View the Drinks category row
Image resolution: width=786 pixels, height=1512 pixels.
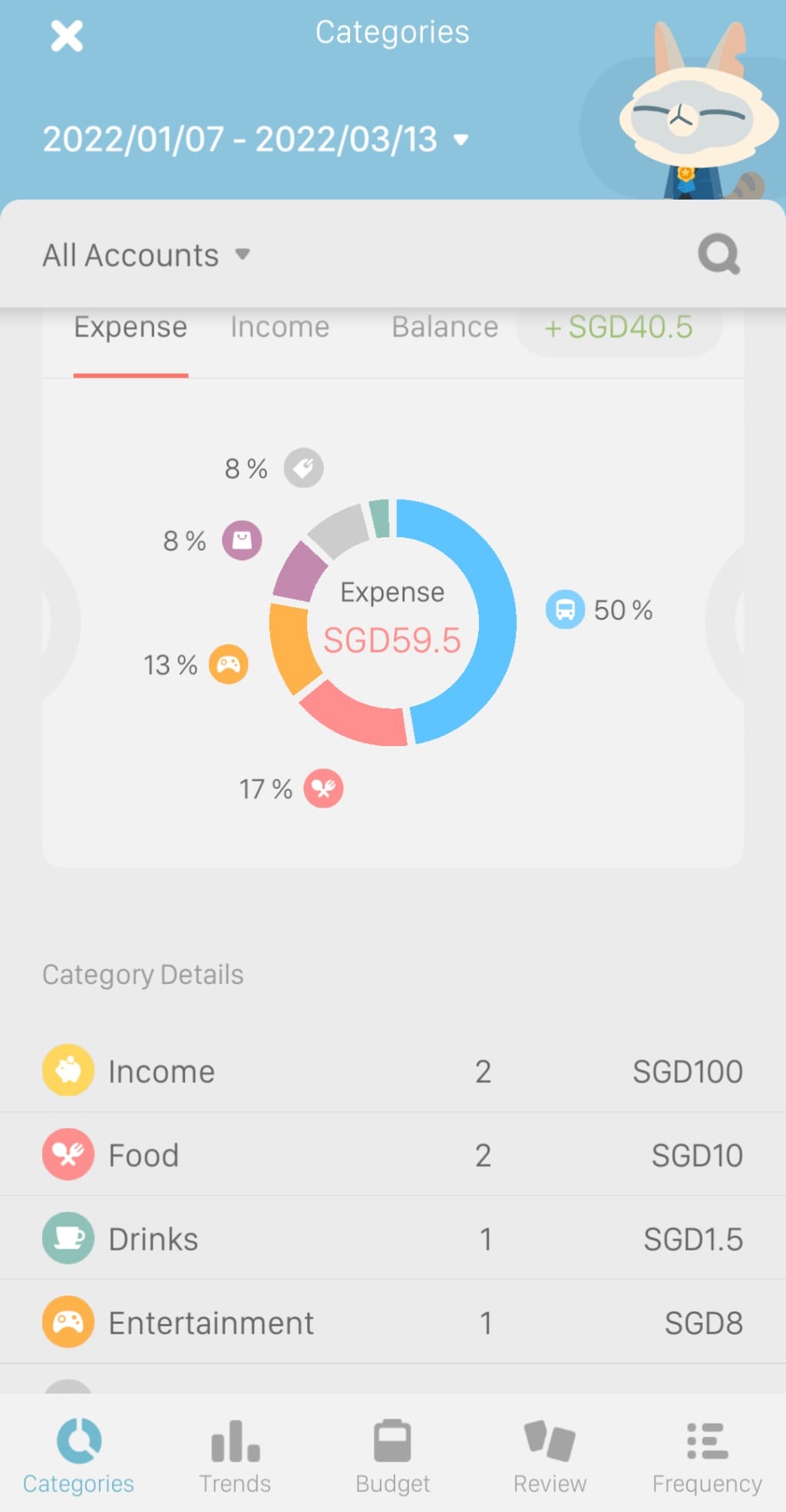pos(393,1238)
